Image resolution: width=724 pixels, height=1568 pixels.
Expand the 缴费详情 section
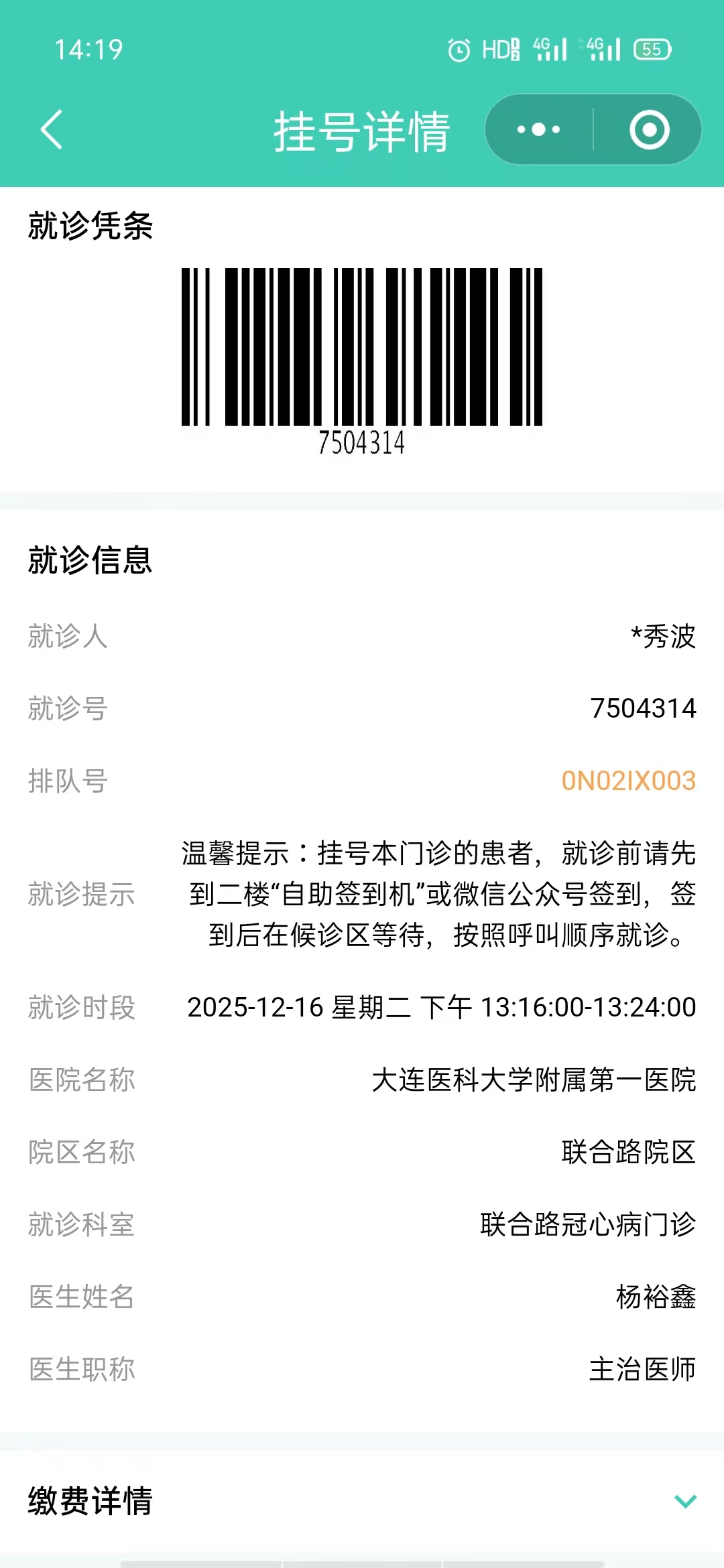point(685,1501)
